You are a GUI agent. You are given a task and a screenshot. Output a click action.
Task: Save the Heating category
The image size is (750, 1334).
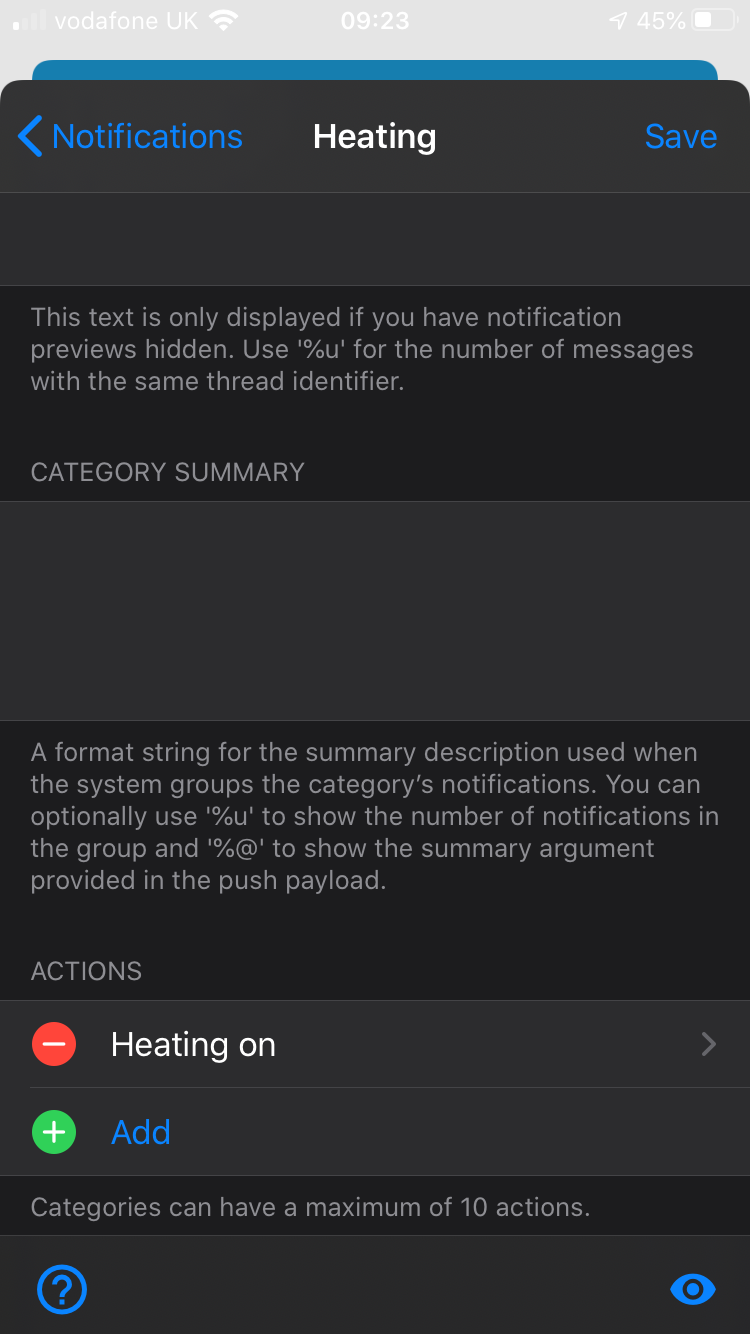(x=681, y=136)
